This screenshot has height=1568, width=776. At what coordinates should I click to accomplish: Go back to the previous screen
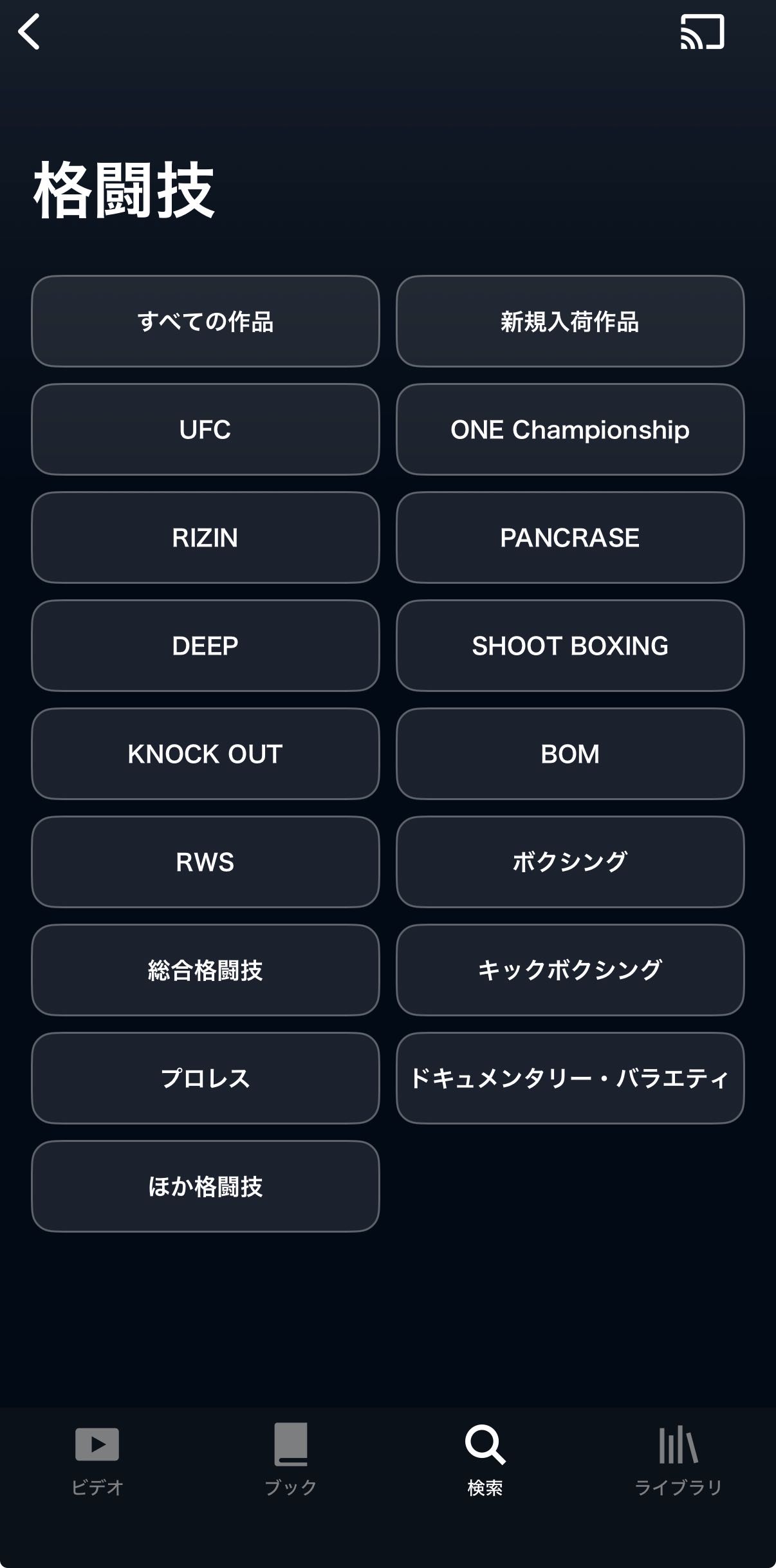point(29,32)
